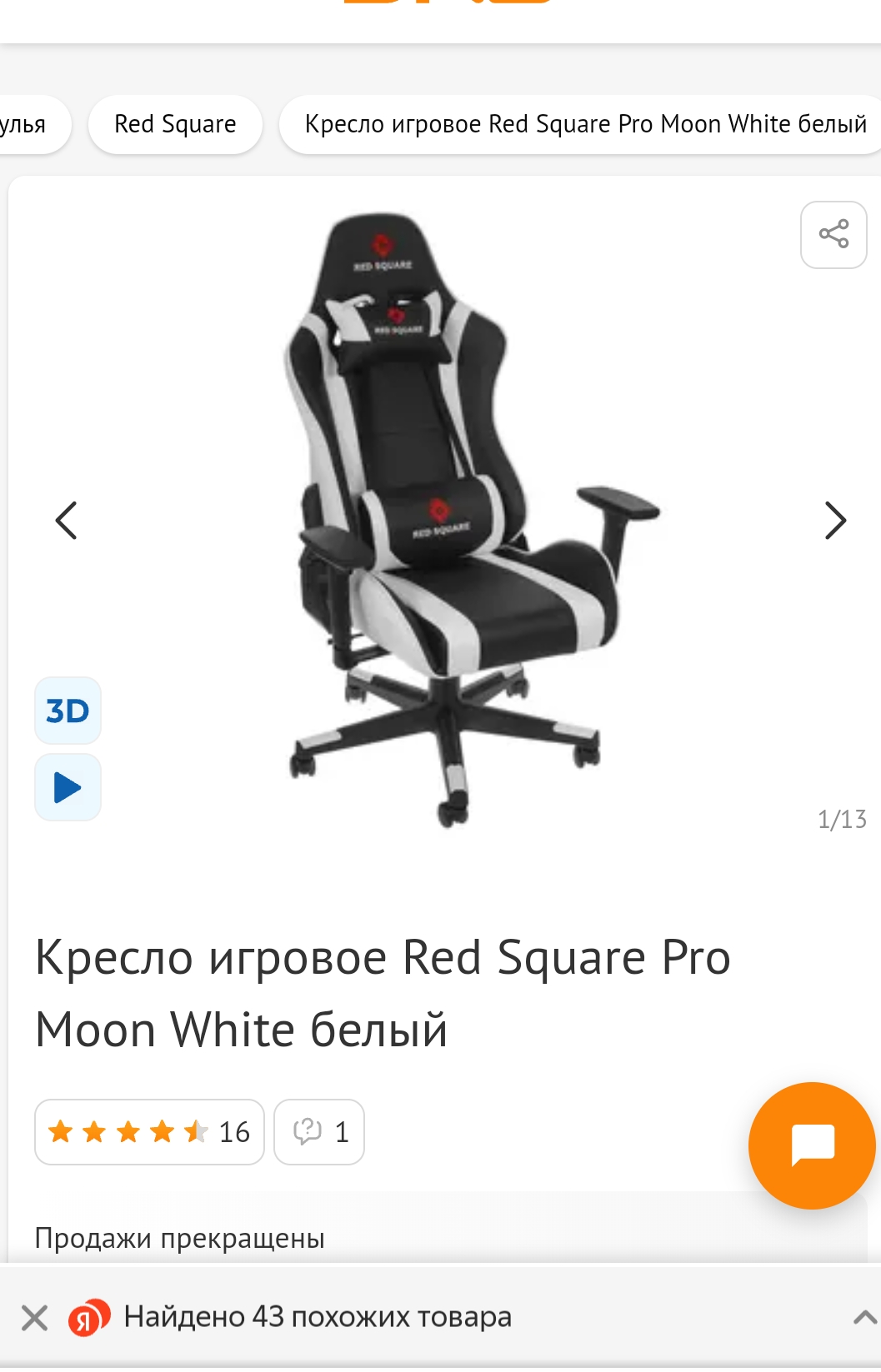Share this gaming chair product

click(833, 234)
